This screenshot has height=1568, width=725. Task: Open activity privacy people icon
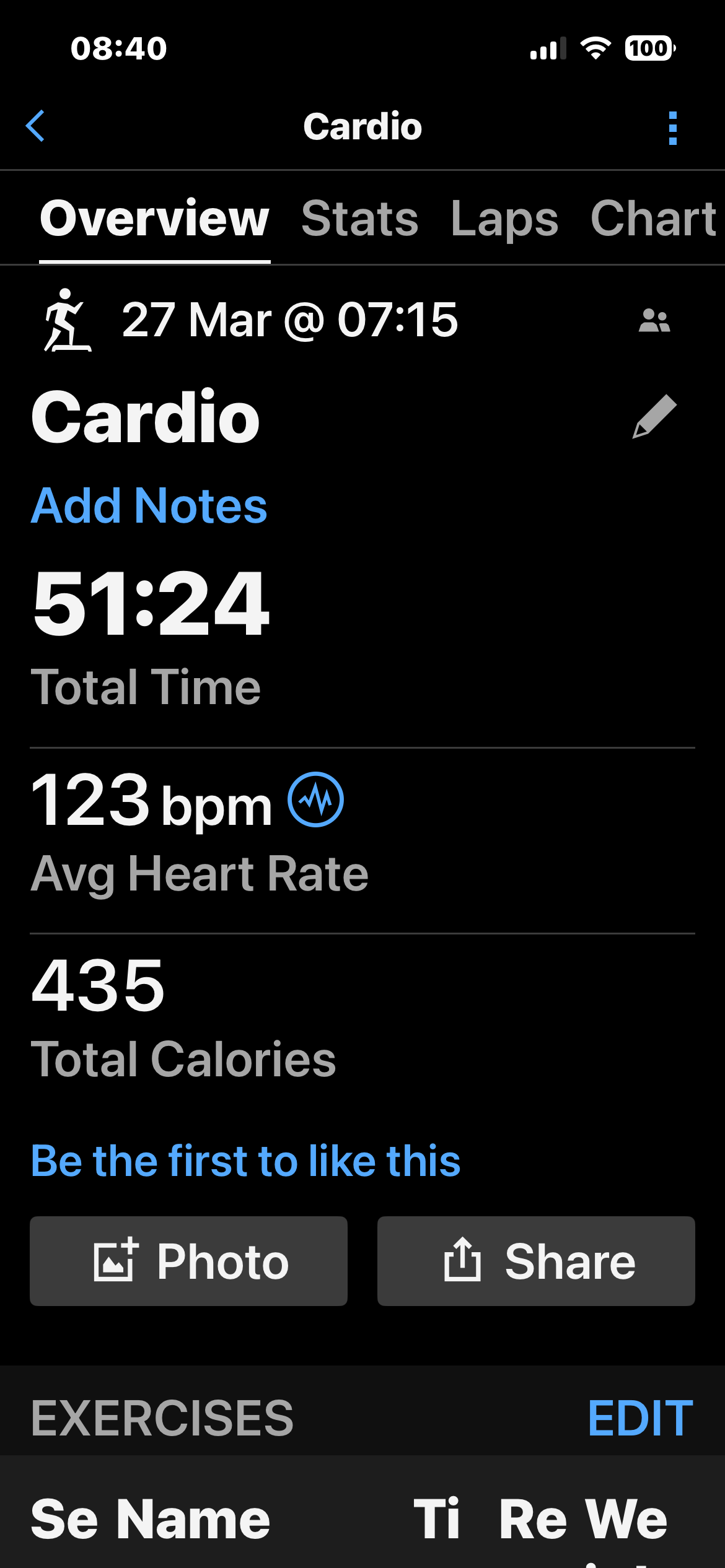(654, 321)
